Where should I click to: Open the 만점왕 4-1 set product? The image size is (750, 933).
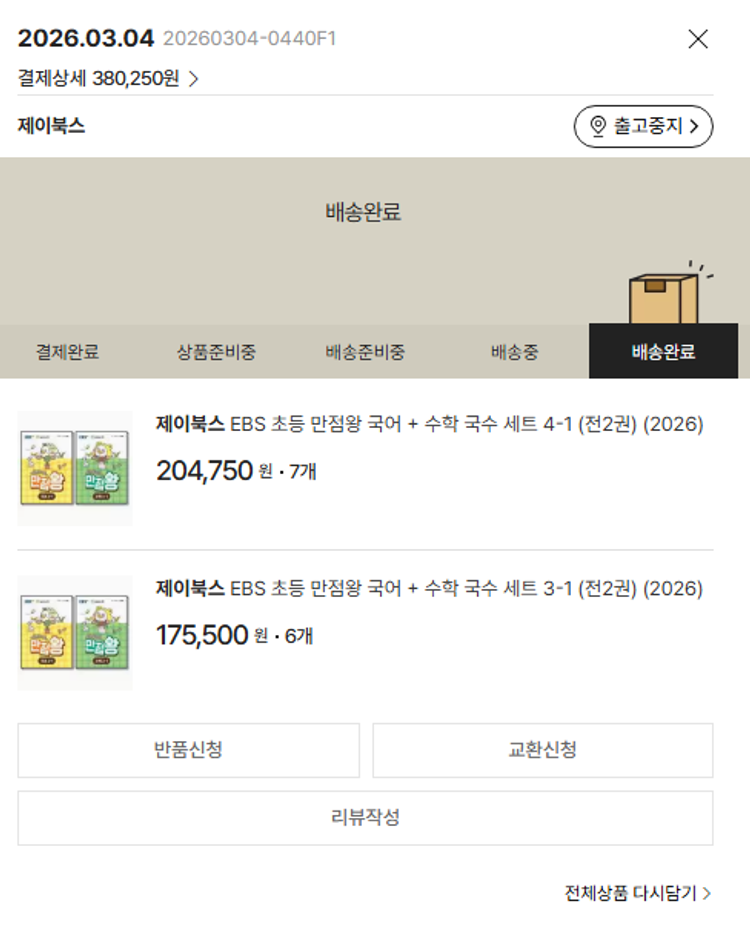point(430,425)
